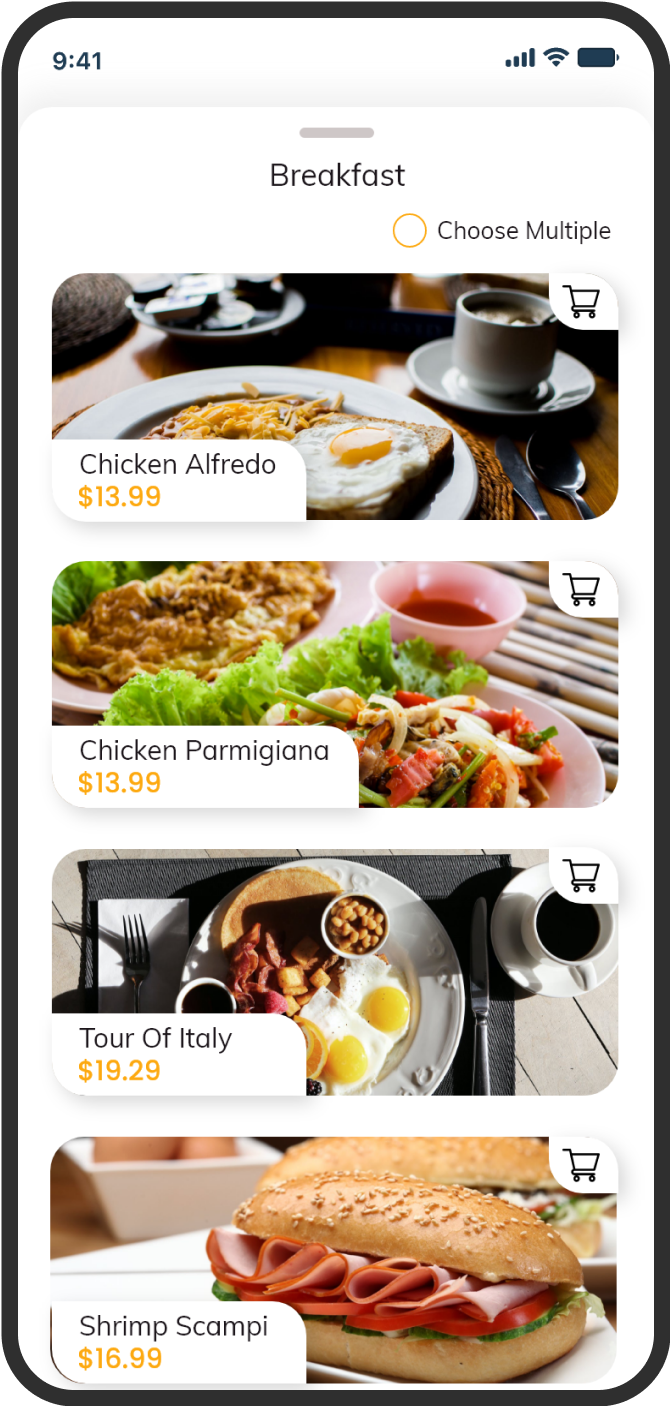Add Chicken Parmigiana to cart
Image resolution: width=670 pixels, height=1406 pixels.
click(582, 589)
